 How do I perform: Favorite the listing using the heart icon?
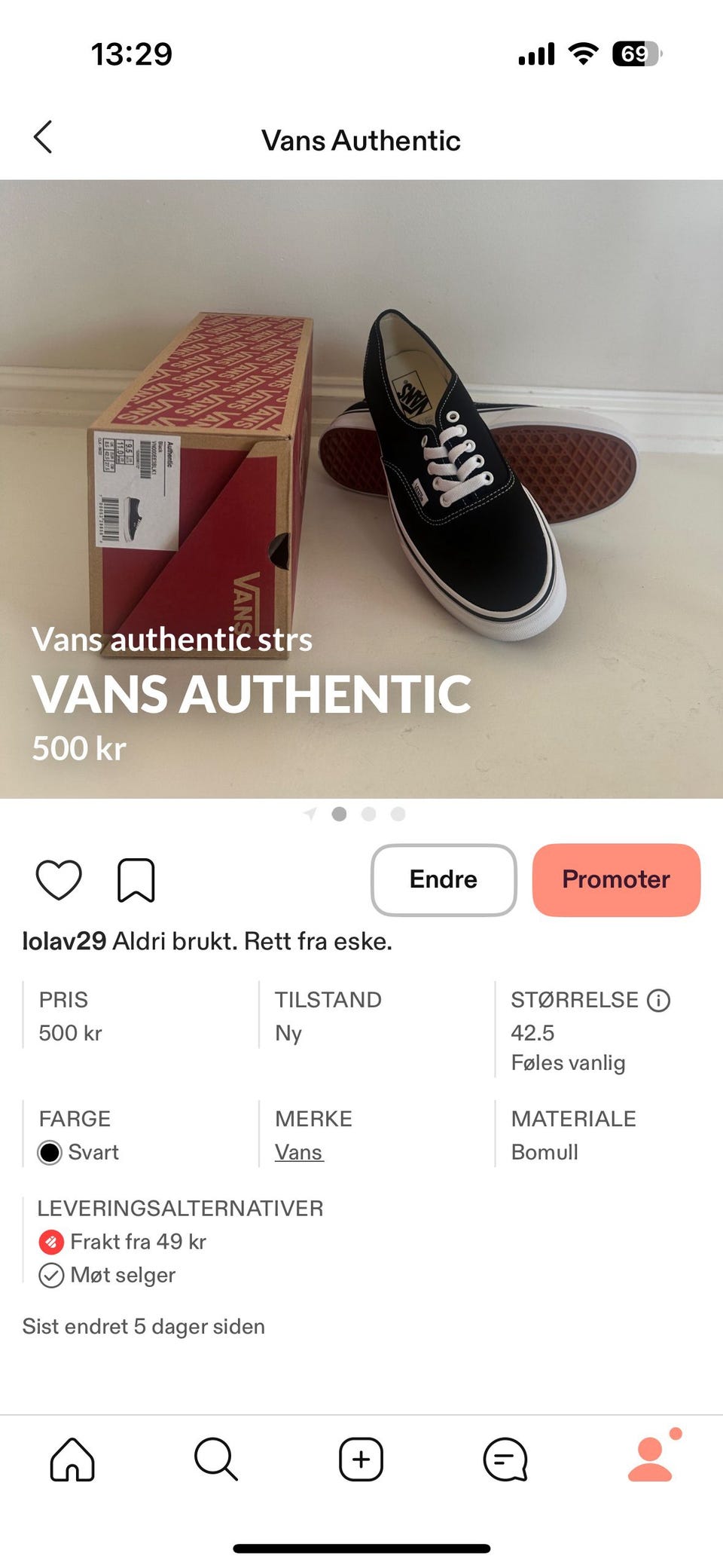click(x=60, y=879)
